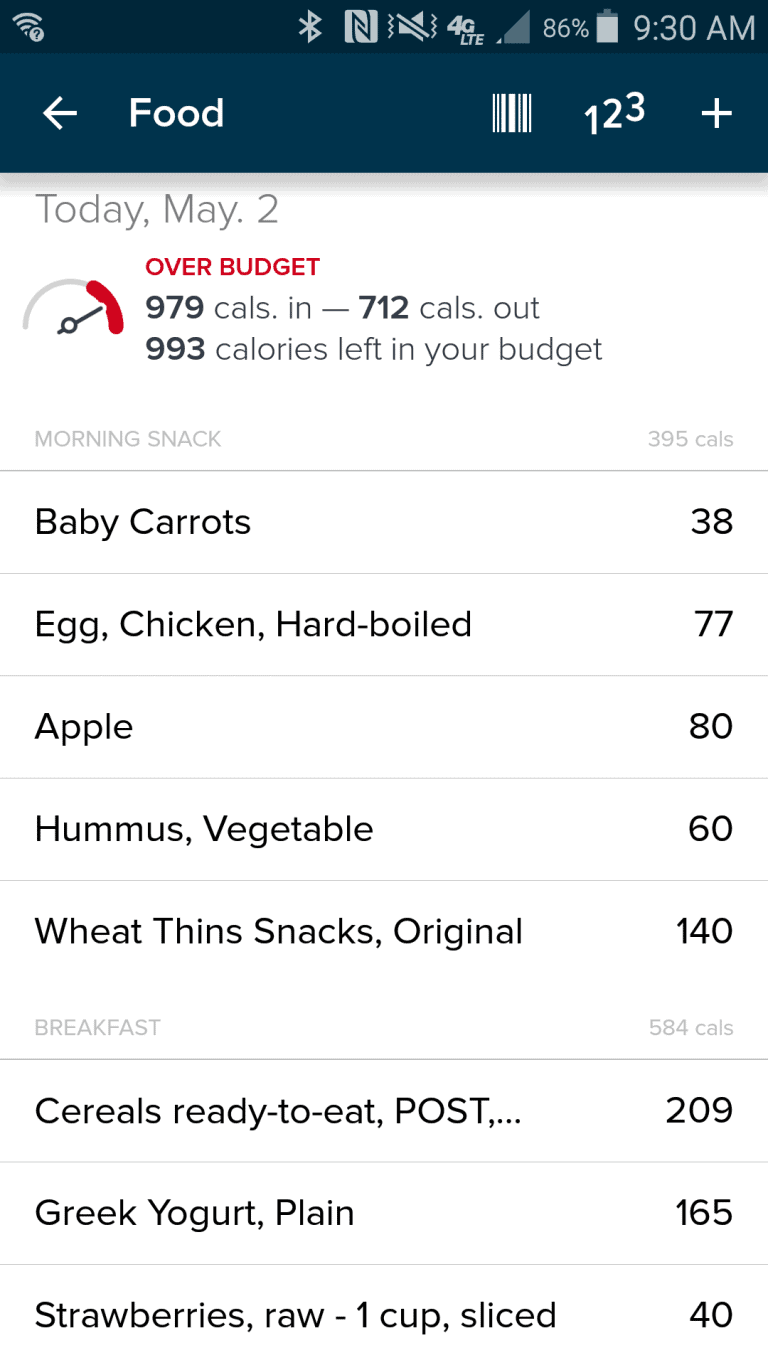This screenshot has width=768, height=1365.
Task: Open Strawberries, raw entry
Action: coord(384,1315)
